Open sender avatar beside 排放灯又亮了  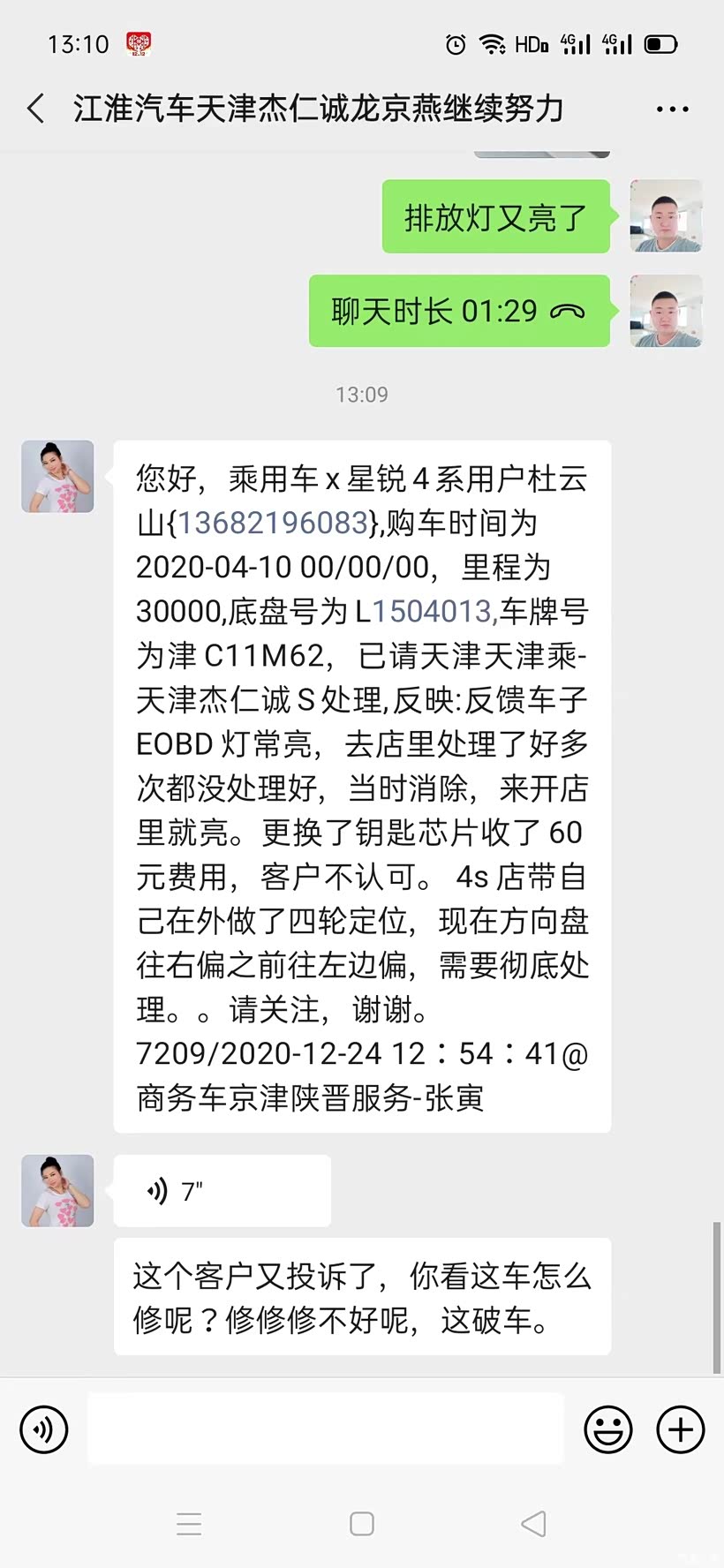click(666, 216)
